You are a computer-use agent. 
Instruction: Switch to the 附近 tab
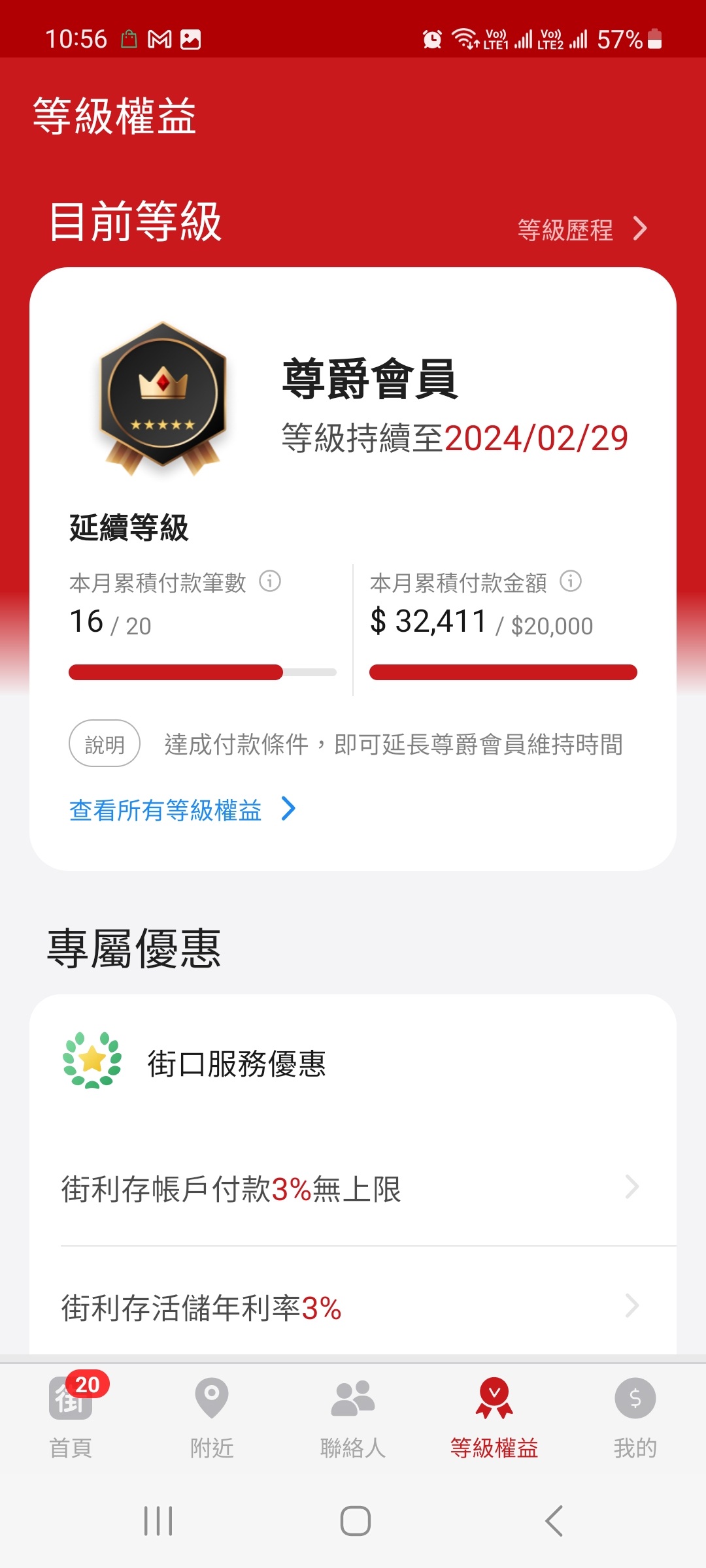tap(212, 1418)
